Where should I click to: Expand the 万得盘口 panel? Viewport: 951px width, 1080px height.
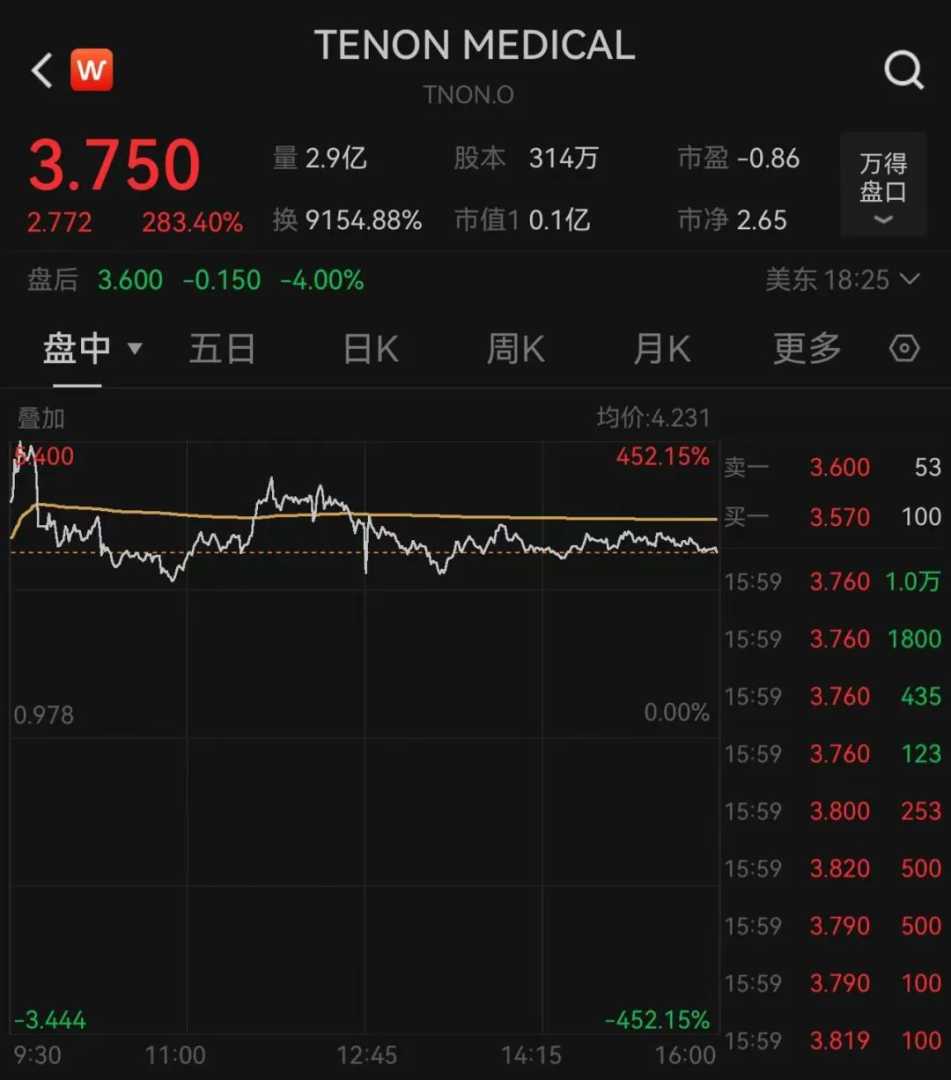coord(883,185)
